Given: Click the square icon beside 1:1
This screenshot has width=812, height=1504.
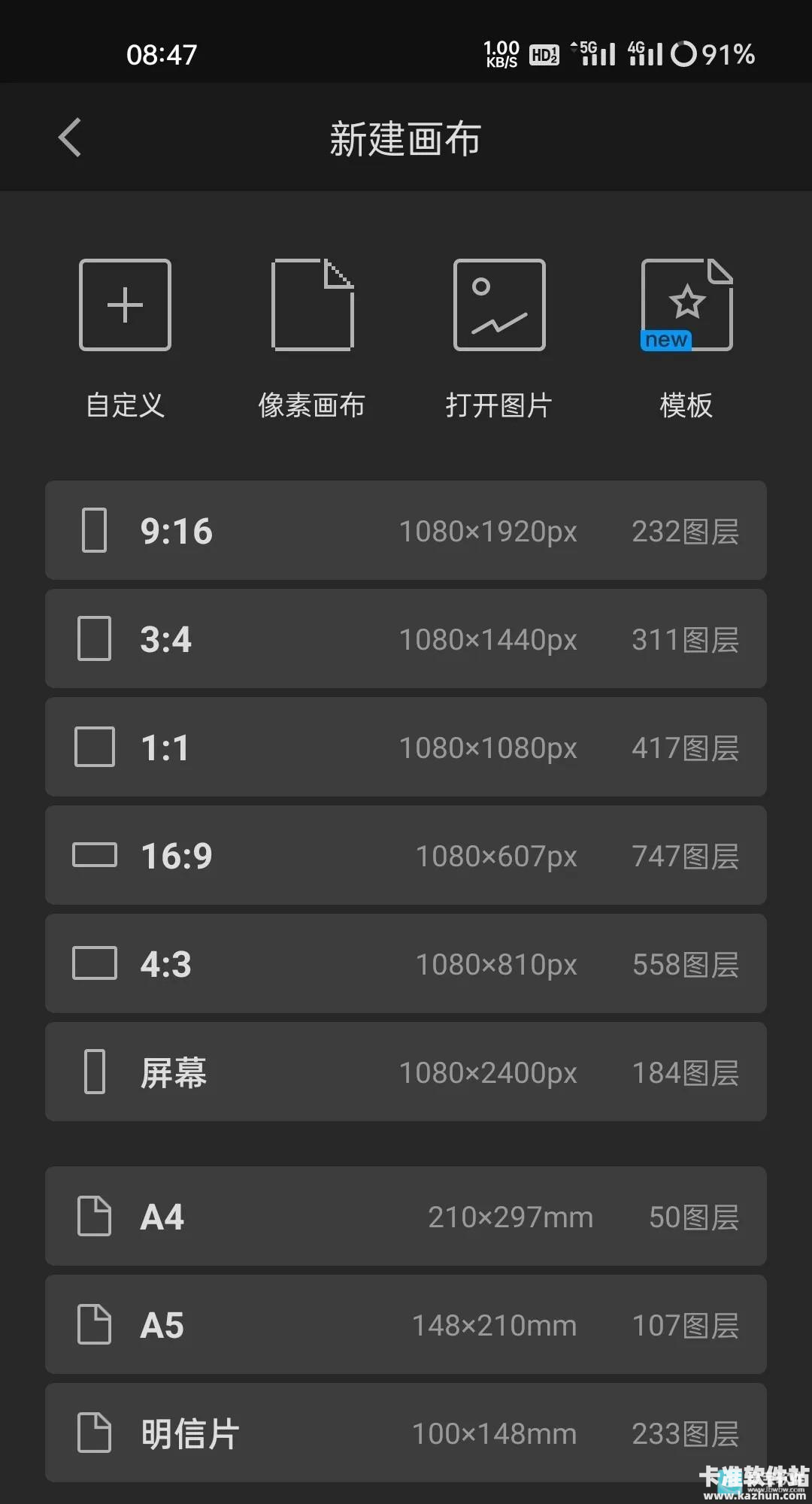Looking at the screenshot, I should (93, 747).
